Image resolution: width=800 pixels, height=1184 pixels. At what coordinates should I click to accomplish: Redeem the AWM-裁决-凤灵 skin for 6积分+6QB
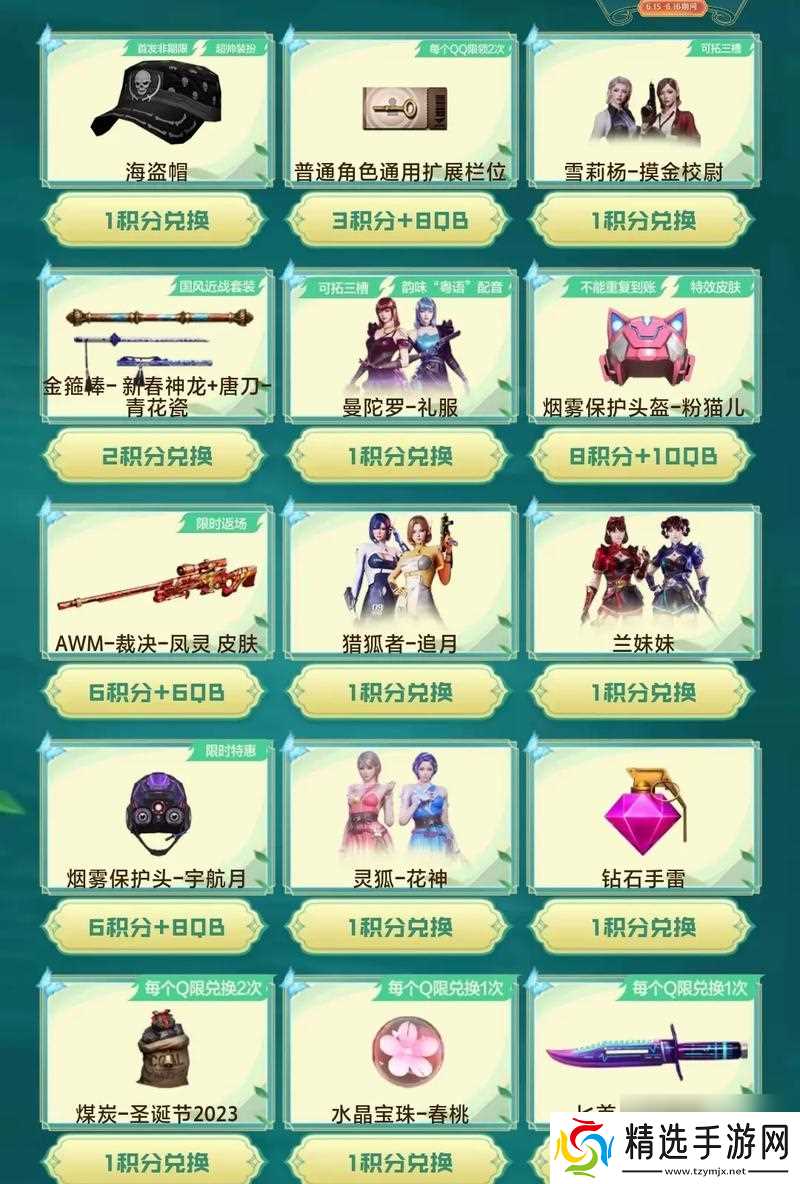(x=156, y=692)
